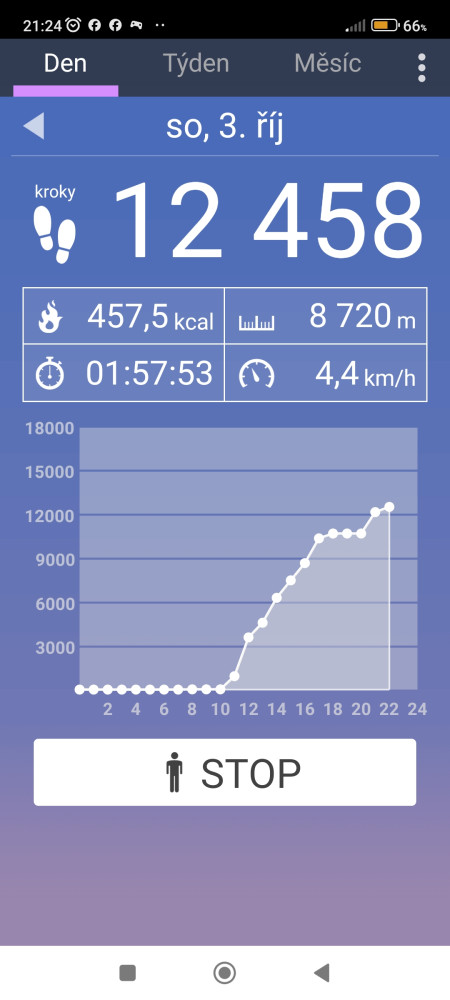The height and width of the screenshot is (1000, 450).
Task: Switch to the Týden tab
Action: pos(196,64)
